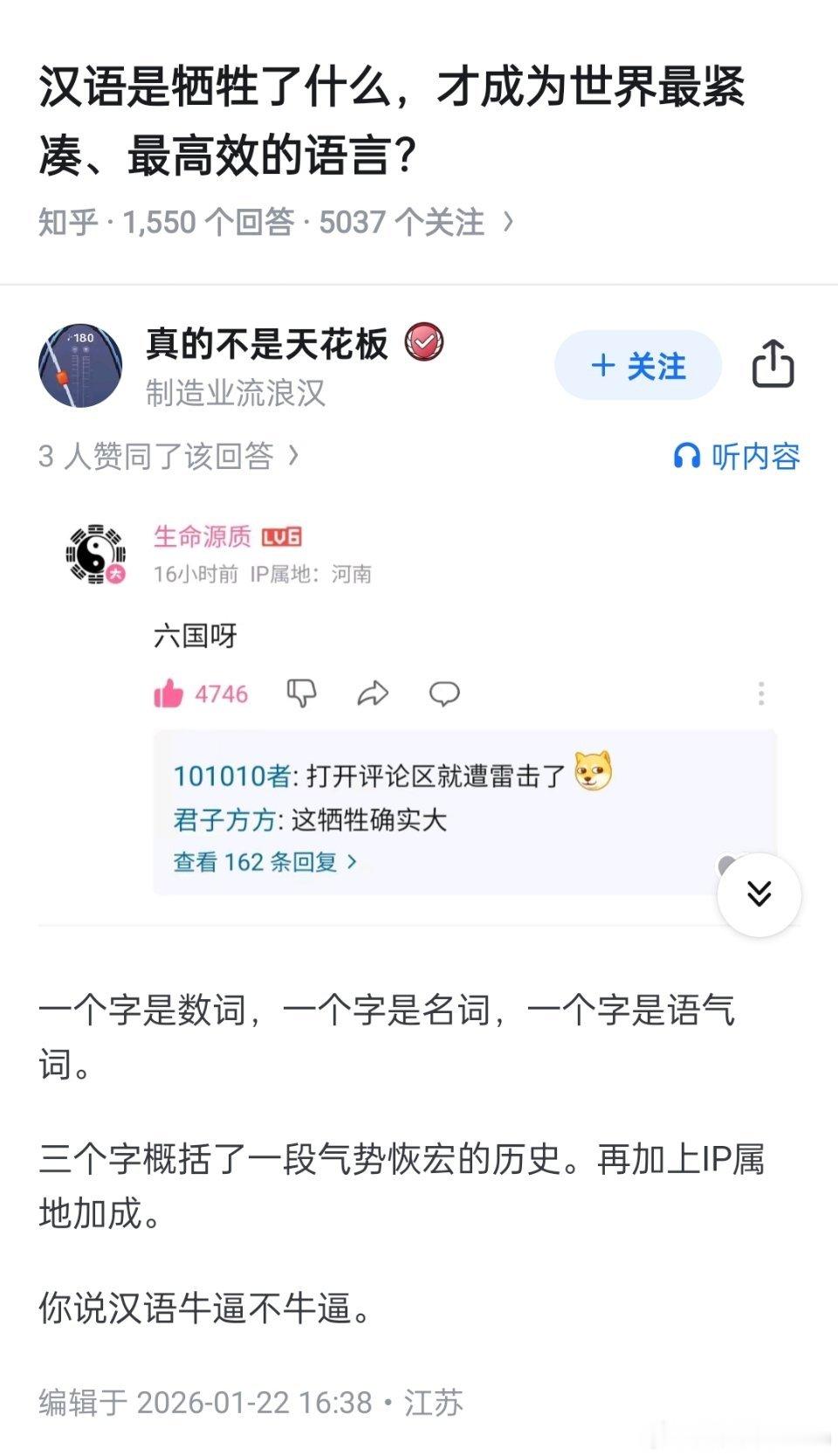
Task: Click the chevron after 3 人赞同了该回答
Action: tap(292, 456)
